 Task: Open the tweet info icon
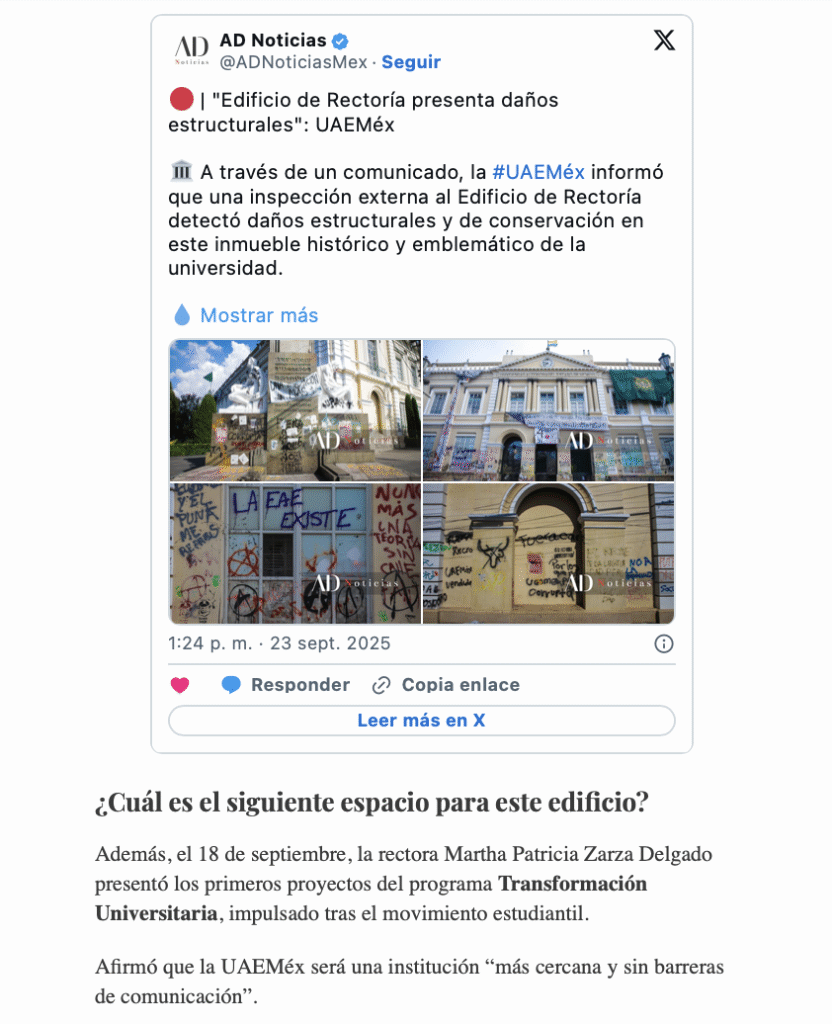coord(663,644)
